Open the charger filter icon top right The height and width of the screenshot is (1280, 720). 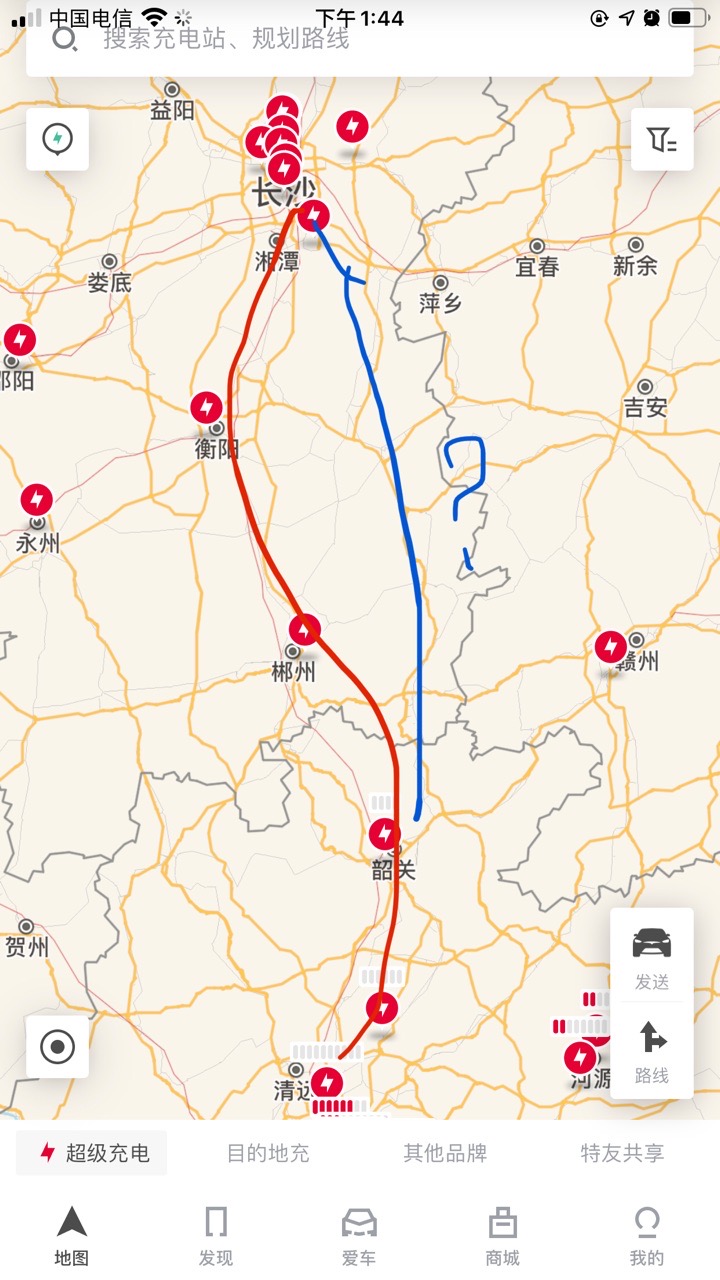[x=660, y=140]
